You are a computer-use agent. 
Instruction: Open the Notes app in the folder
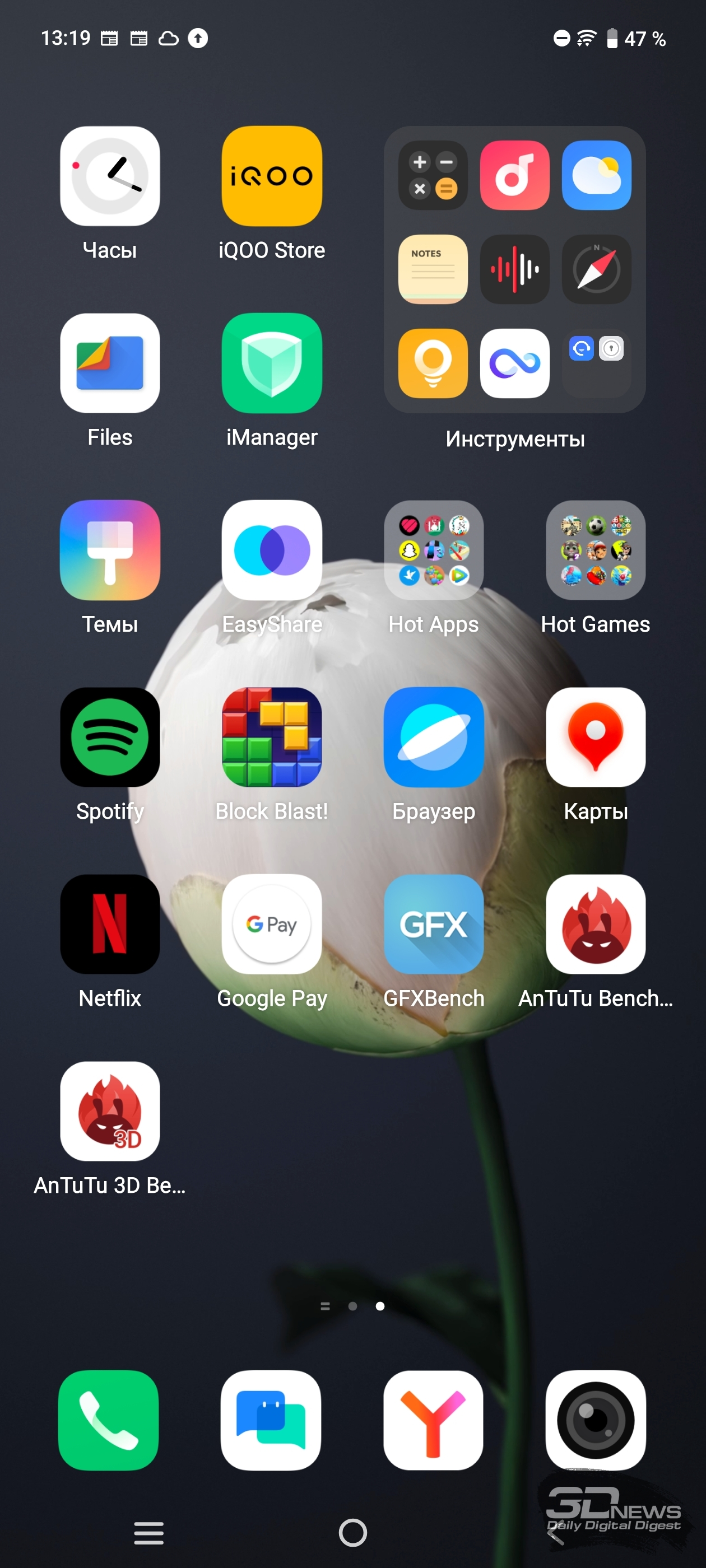(x=433, y=269)
